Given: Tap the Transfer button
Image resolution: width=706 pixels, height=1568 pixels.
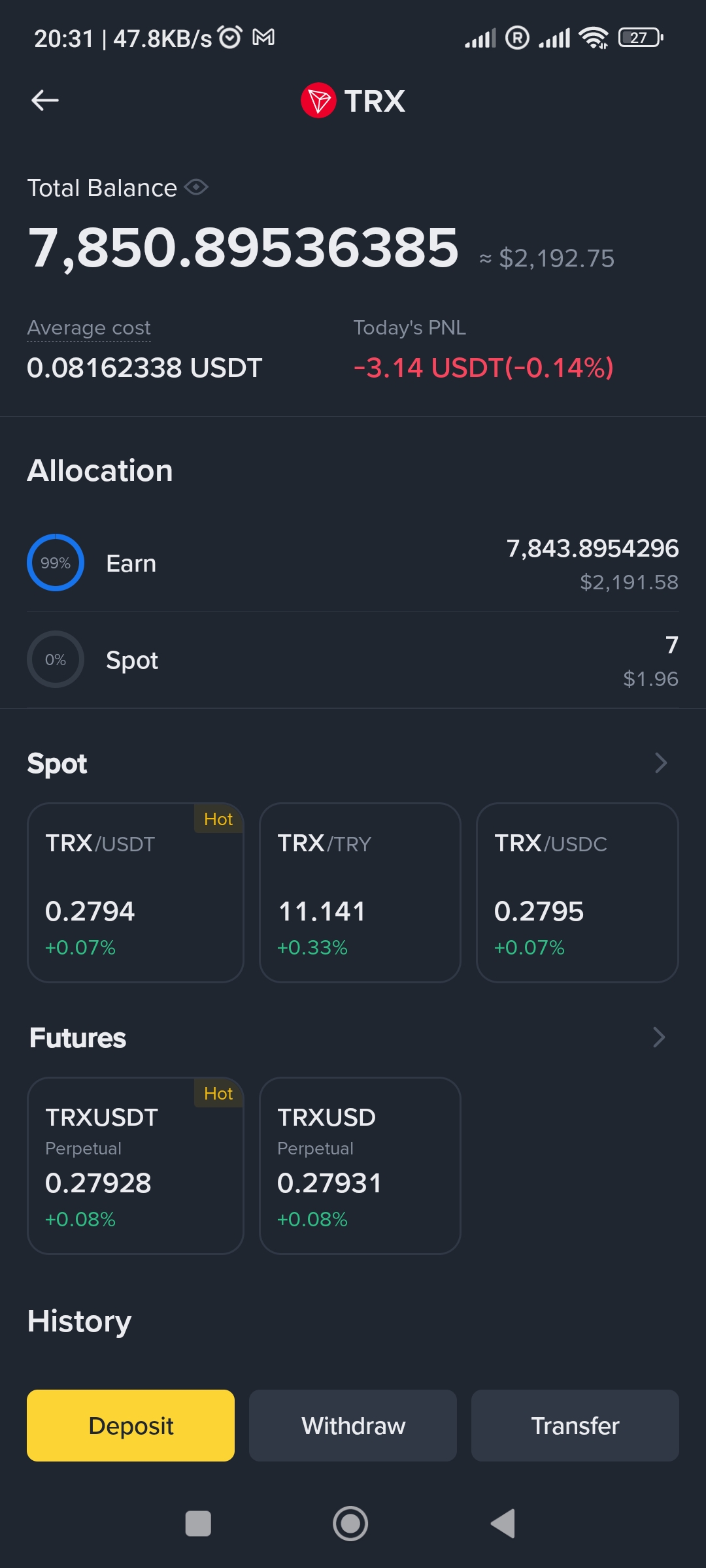Looking at the screenshot, I should point(575,1426).
